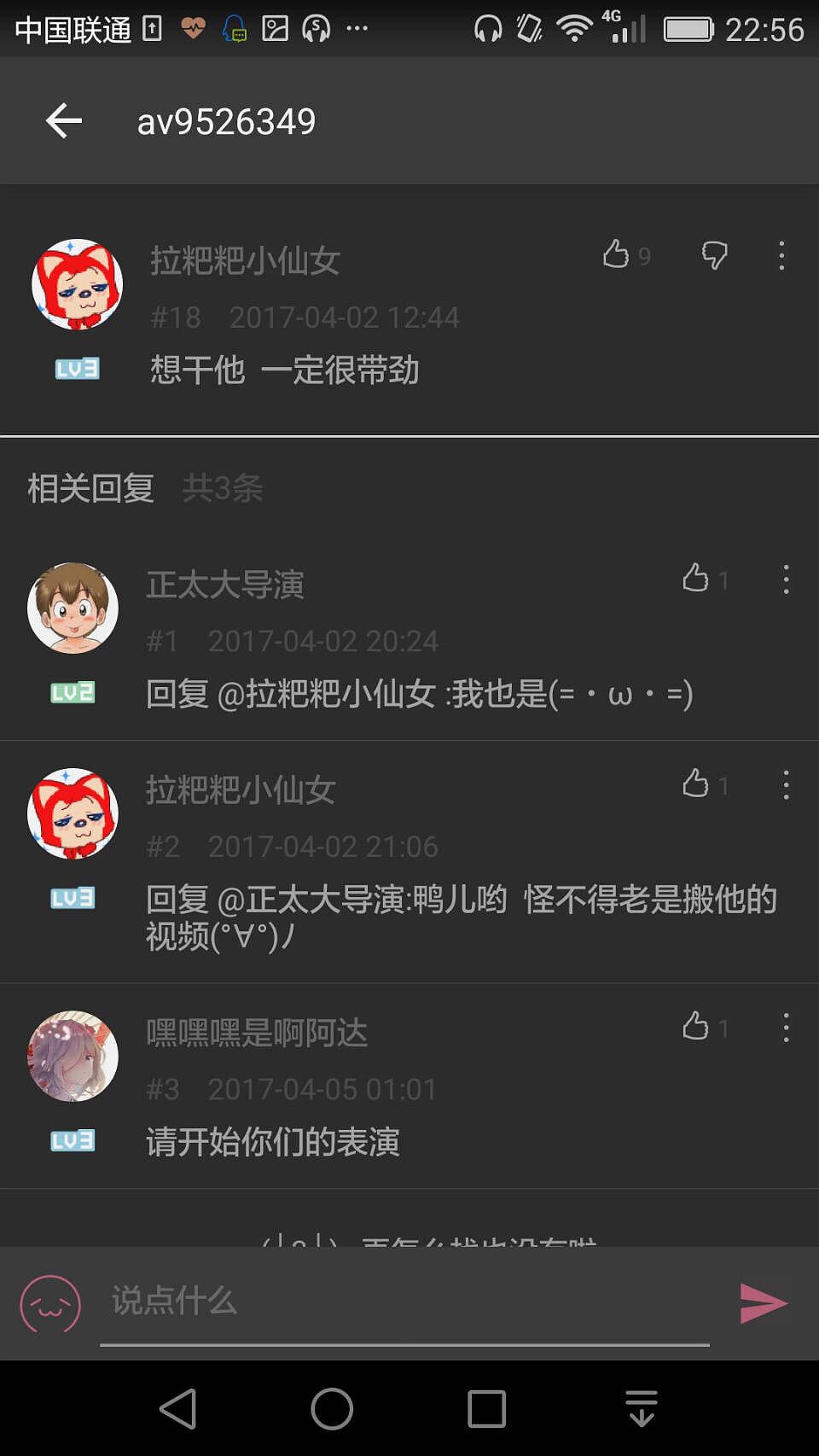This screenshot has height=1456, width=819.
Task: Open overflow menu on main comment #18
Action: (781, 255)
